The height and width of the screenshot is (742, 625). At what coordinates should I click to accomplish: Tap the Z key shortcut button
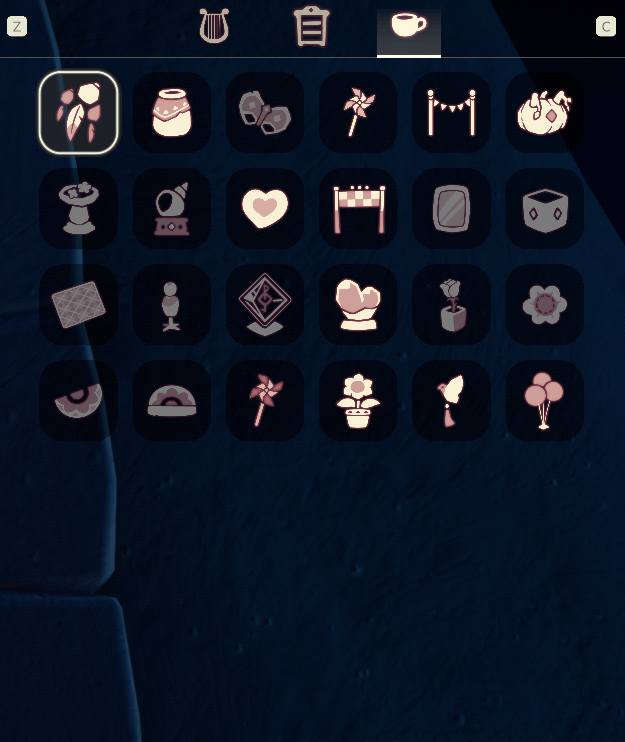(x=16, y=26)
